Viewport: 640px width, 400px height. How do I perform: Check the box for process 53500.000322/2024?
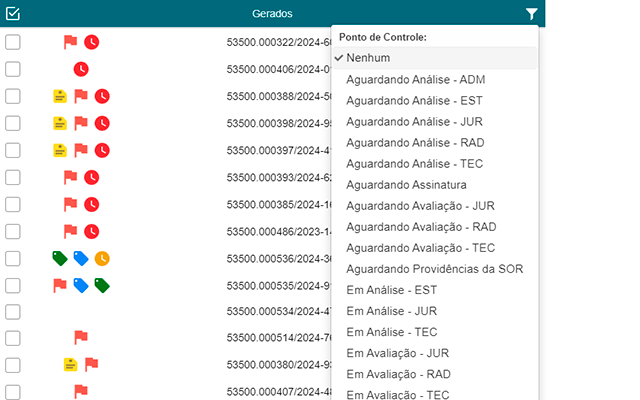(13, 42)
